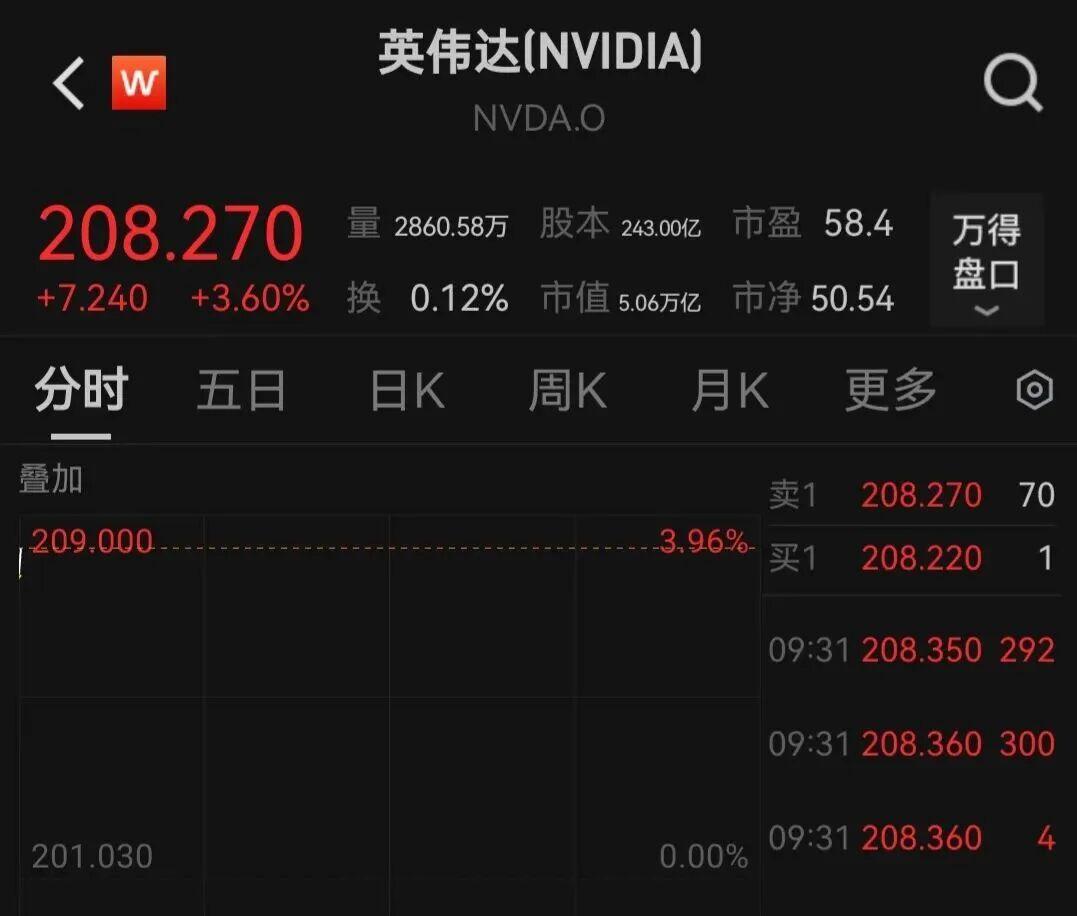Screen dimensions: 1077x916
Task: Go back using the arrow icon
Action: pos(68,83)
